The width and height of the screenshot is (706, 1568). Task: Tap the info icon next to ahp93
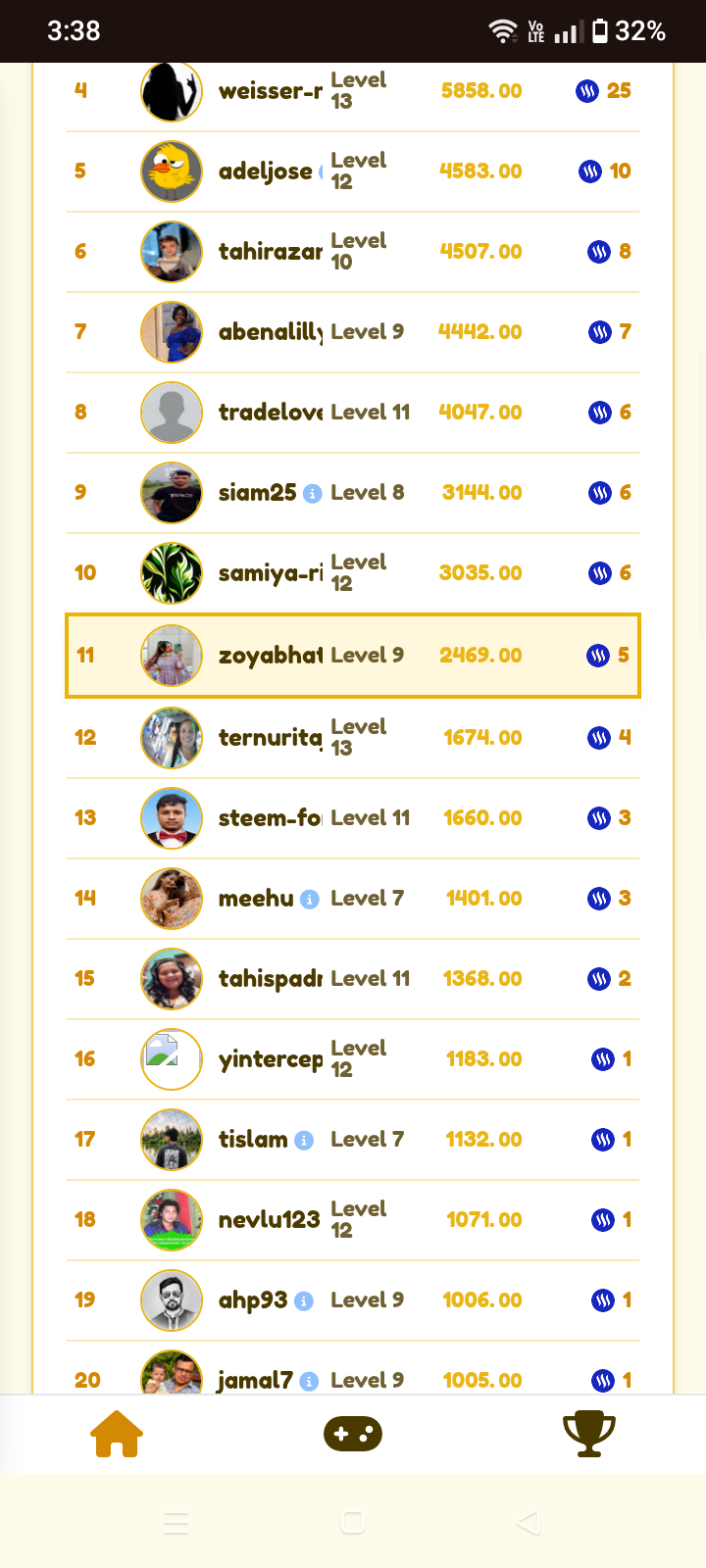click(304, 1300)
